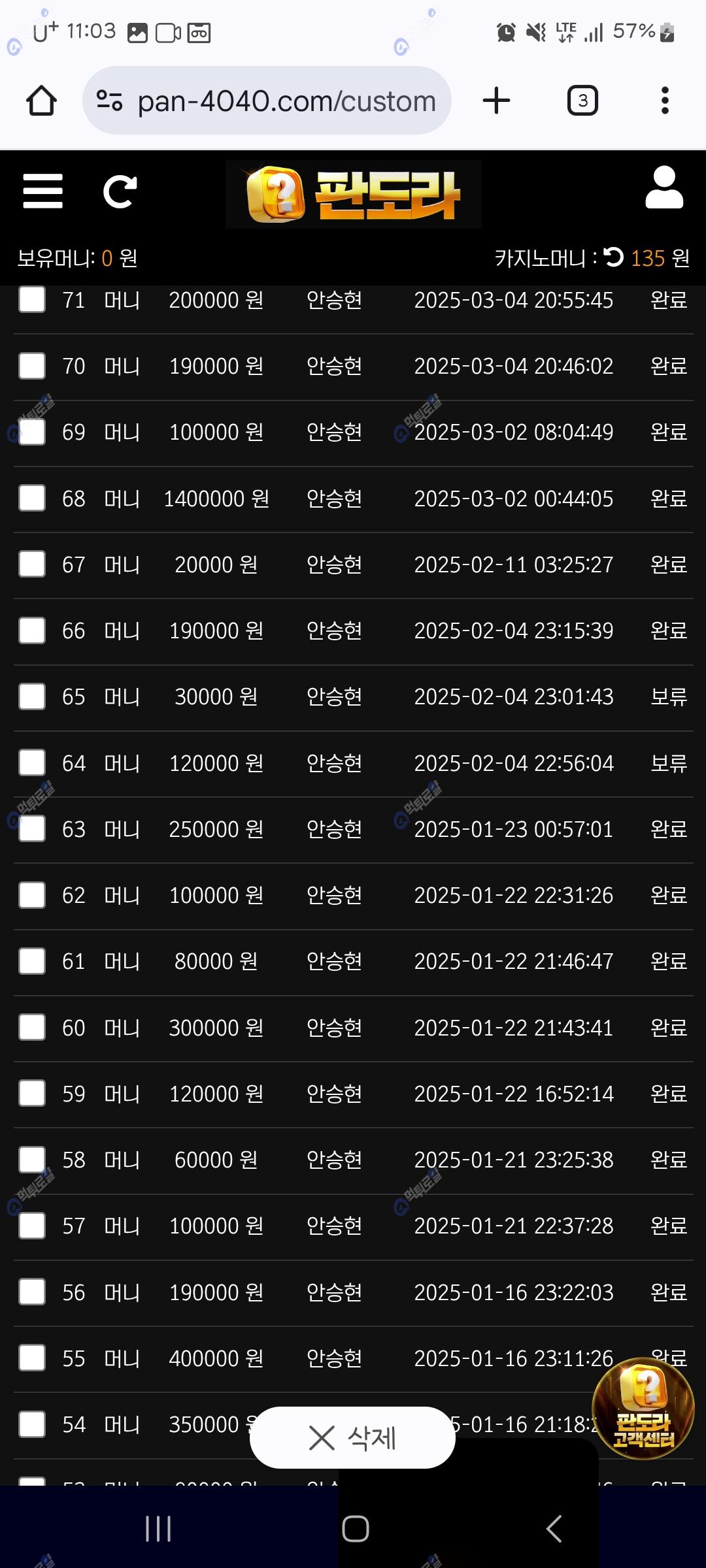Select the checkbox for row 68
This screenshot has width=706, height=1568.
(x=32, y=498)
